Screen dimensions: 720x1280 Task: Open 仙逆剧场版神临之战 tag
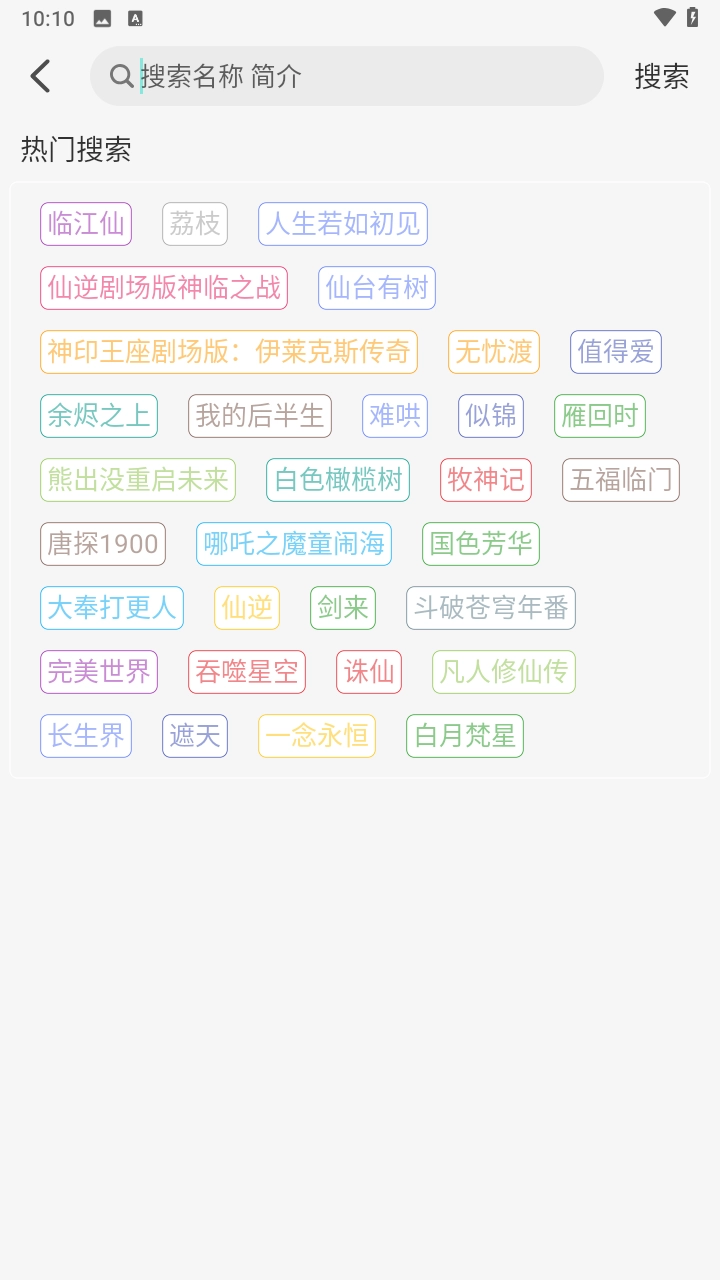pos(163,287)
